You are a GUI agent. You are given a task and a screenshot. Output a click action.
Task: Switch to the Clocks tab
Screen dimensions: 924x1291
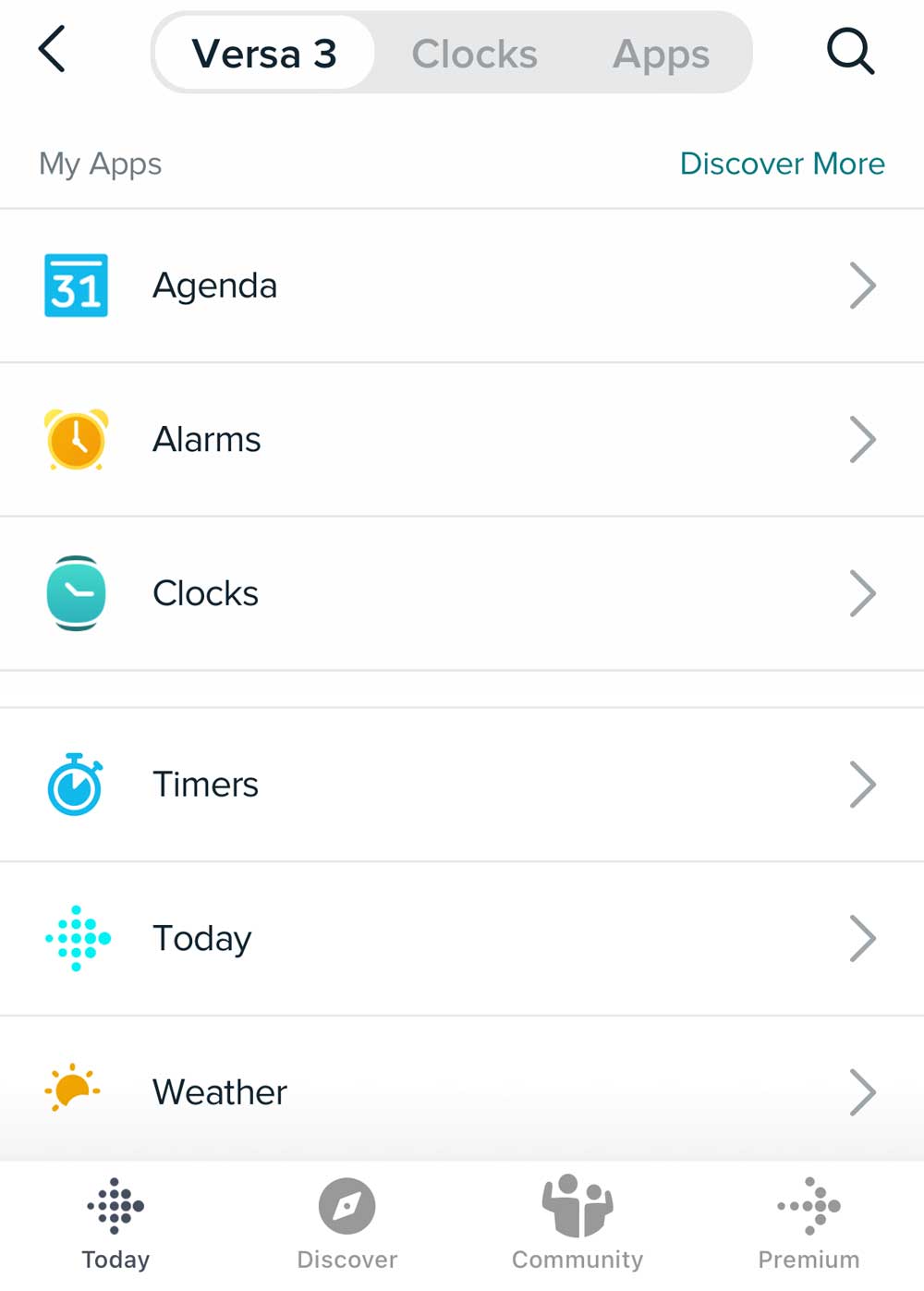(x=474, y=53)
